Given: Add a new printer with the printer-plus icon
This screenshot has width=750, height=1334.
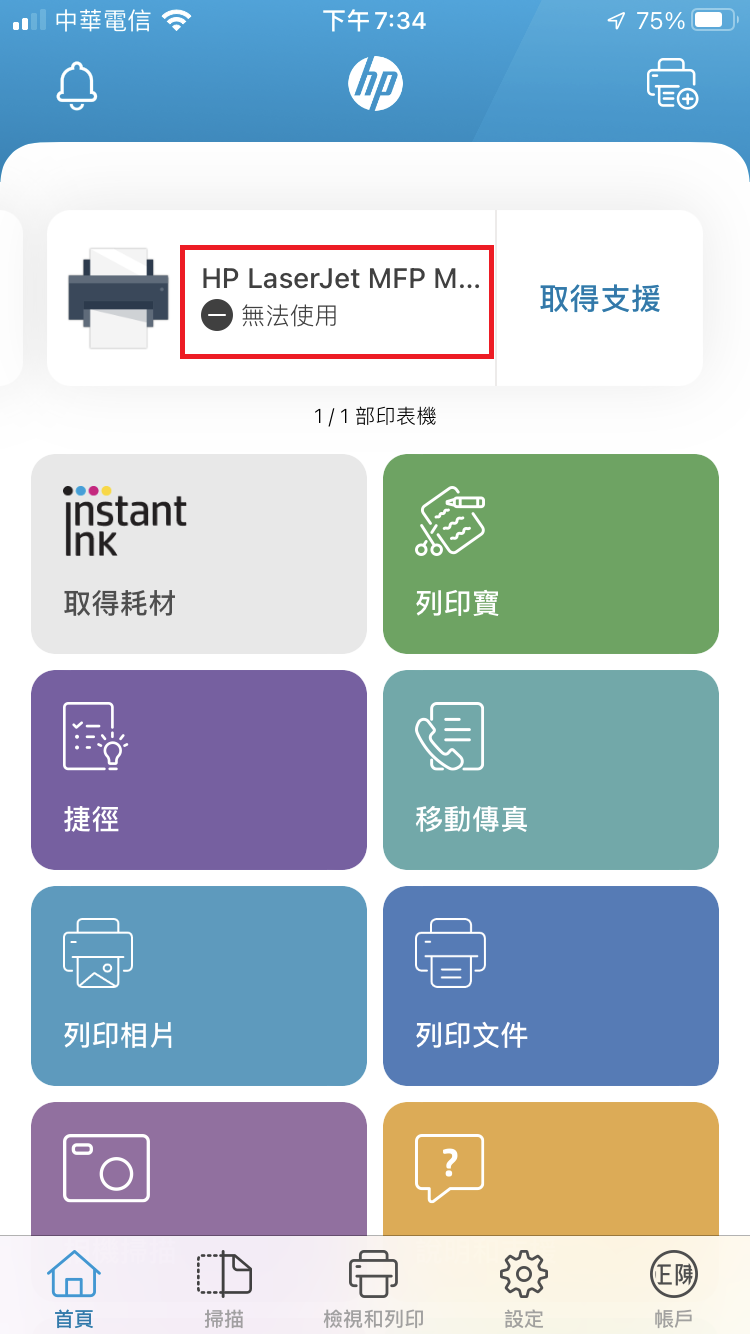Looking at the screenshot, I should [673, 85].
